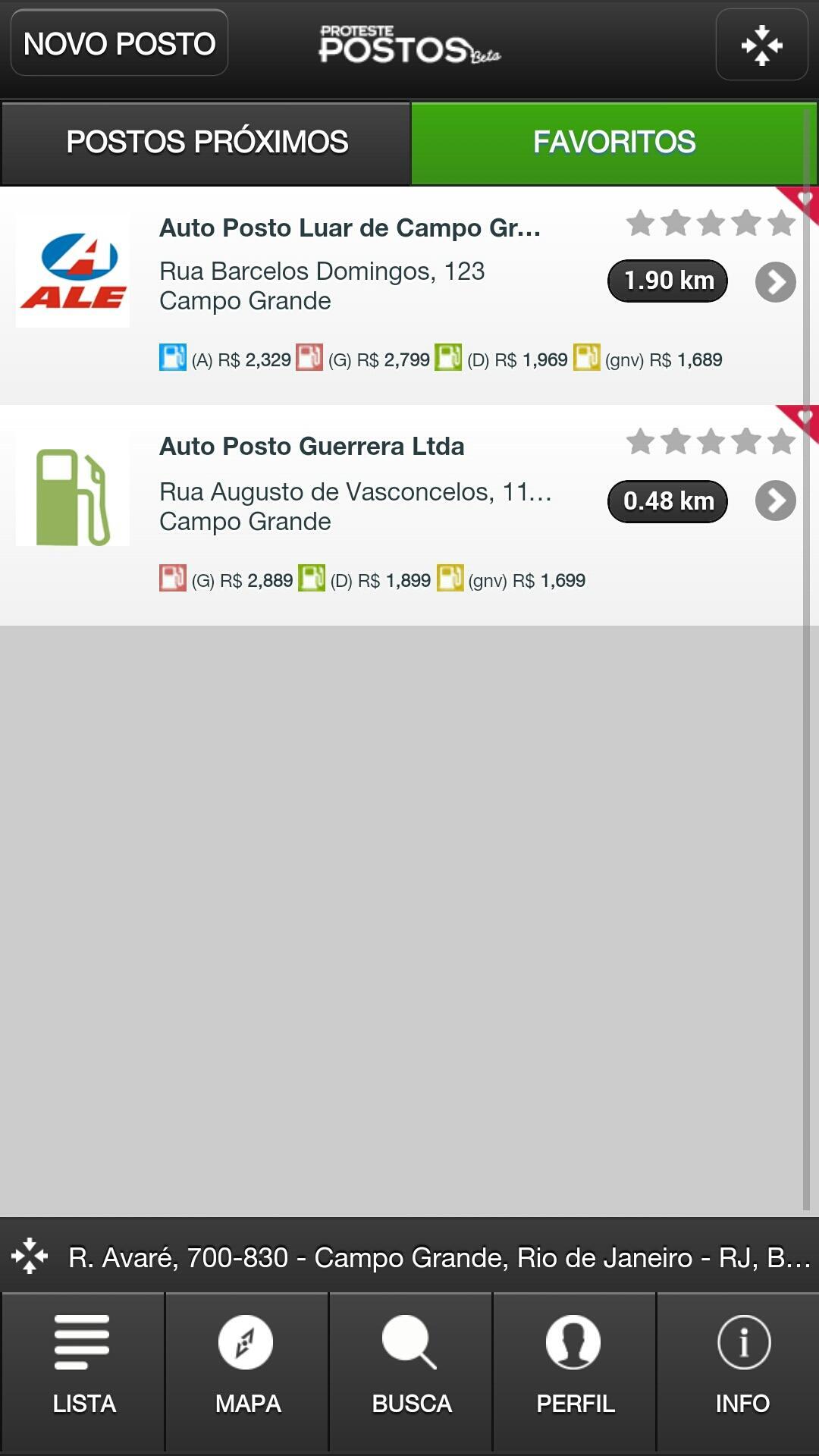Switch to POSTOS PRÓXIMOS tab
The width and height of the screenshot is (819, 1456).
(x=206, y=142)
